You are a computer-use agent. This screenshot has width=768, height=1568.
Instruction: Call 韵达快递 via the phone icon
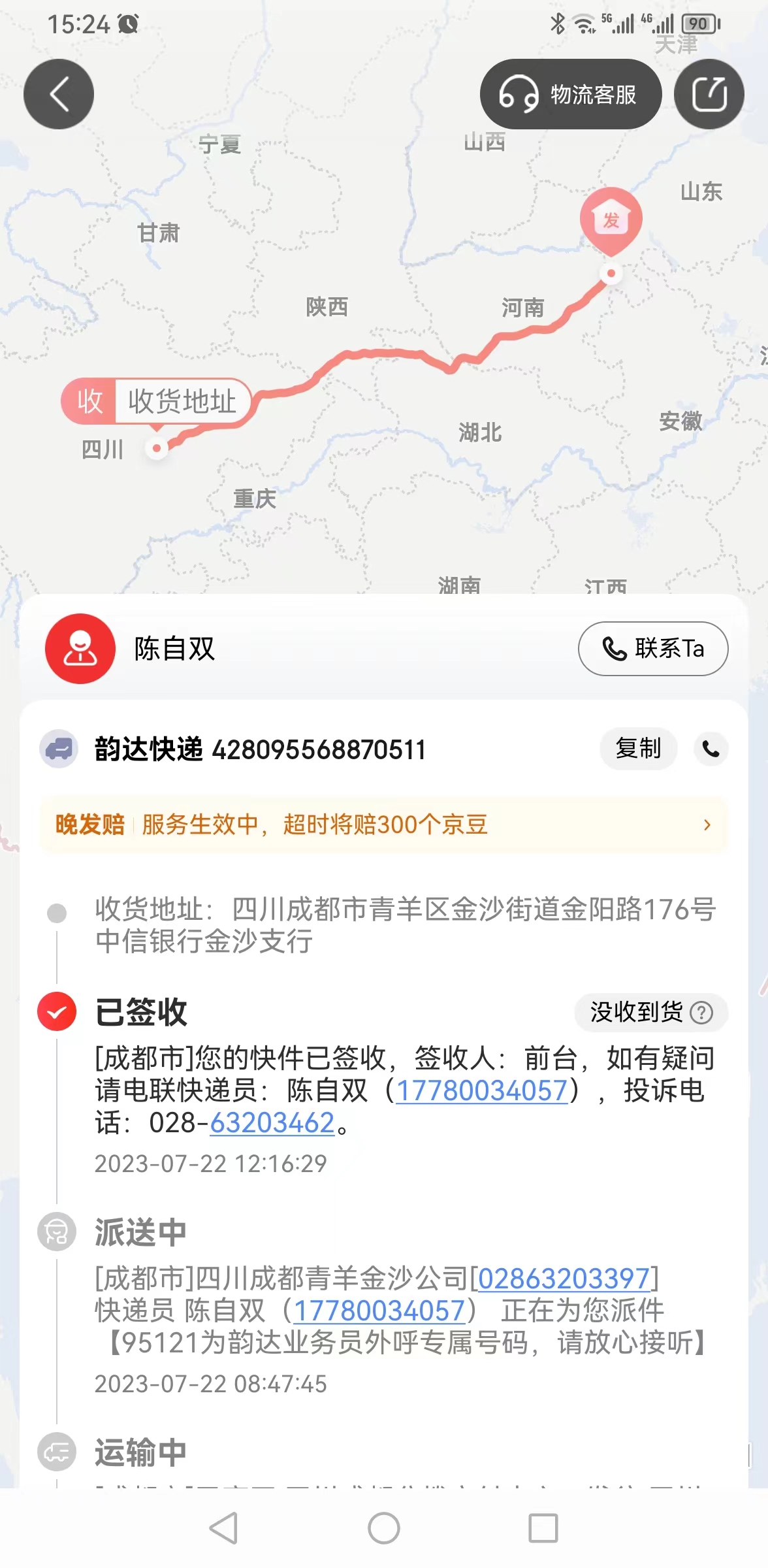pyautogui.click(x=711, y=749)
